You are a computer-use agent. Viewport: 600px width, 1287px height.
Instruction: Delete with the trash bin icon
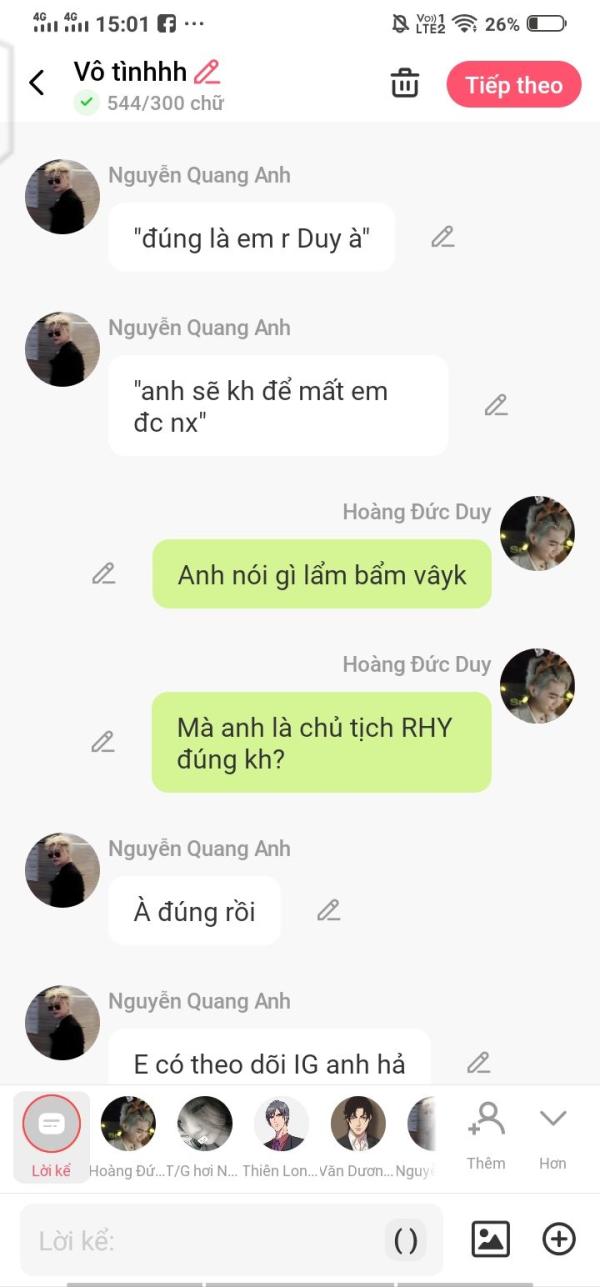tap(404, 84)
